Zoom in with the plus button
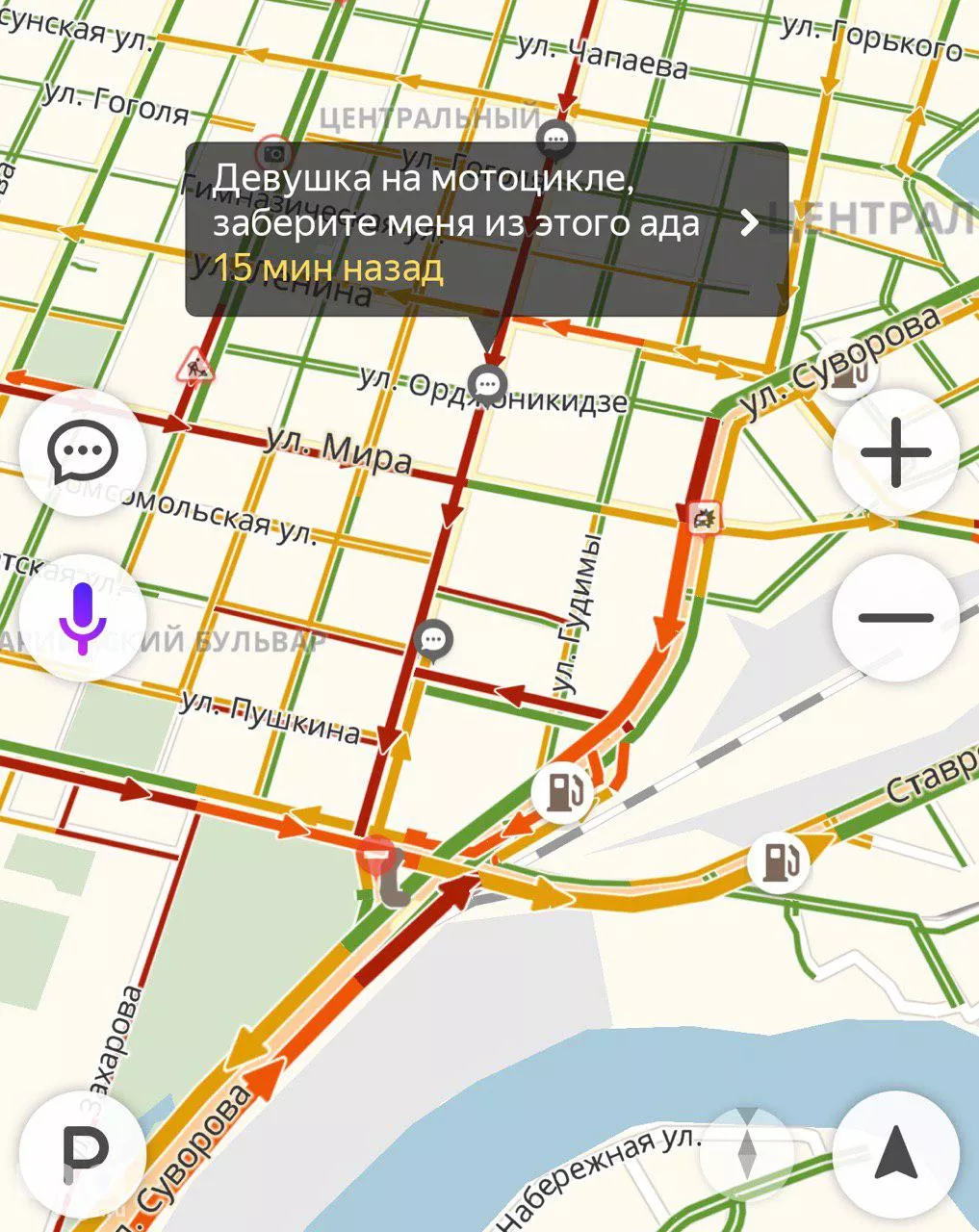 pos(895,452)
